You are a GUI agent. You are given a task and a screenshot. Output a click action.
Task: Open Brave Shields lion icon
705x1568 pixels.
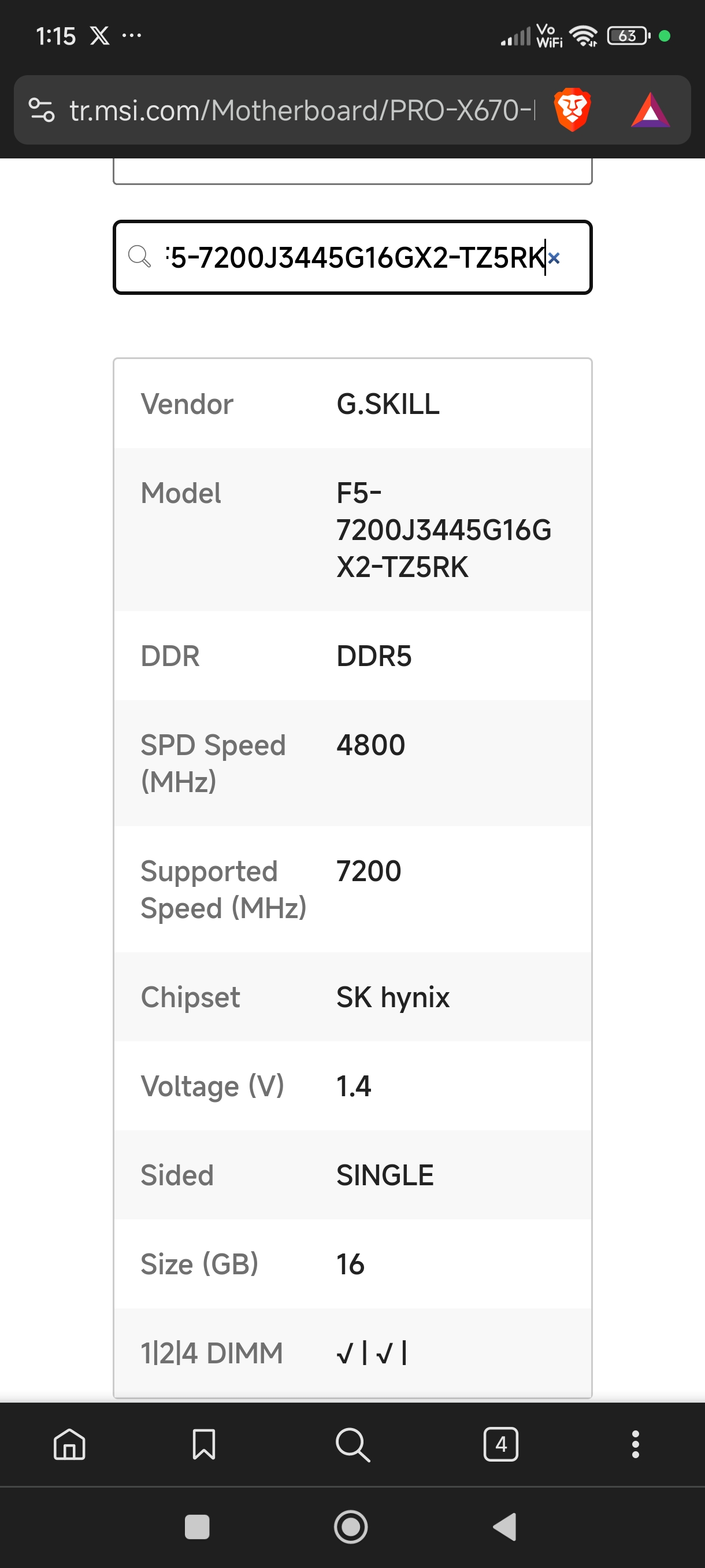tap(572, 110)
